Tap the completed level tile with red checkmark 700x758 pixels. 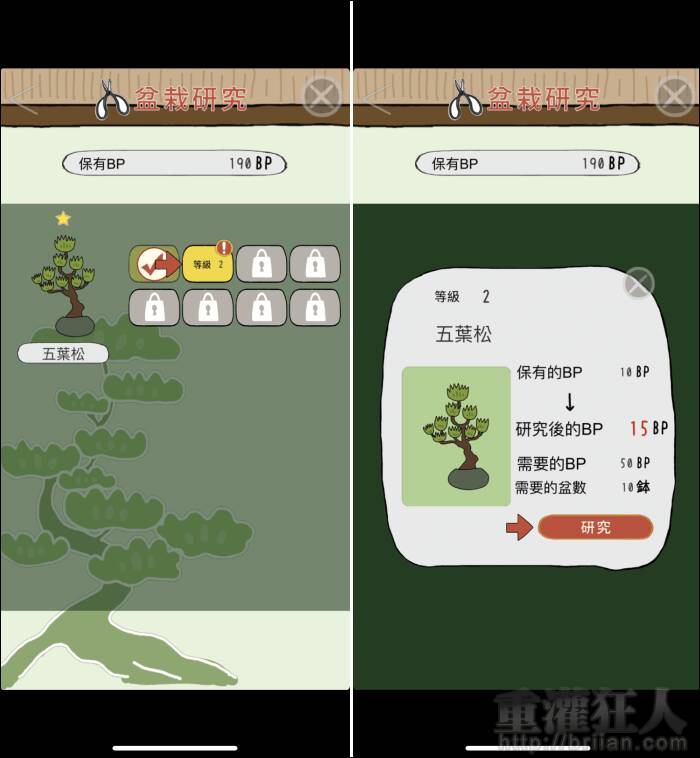[x=153, y=265]
